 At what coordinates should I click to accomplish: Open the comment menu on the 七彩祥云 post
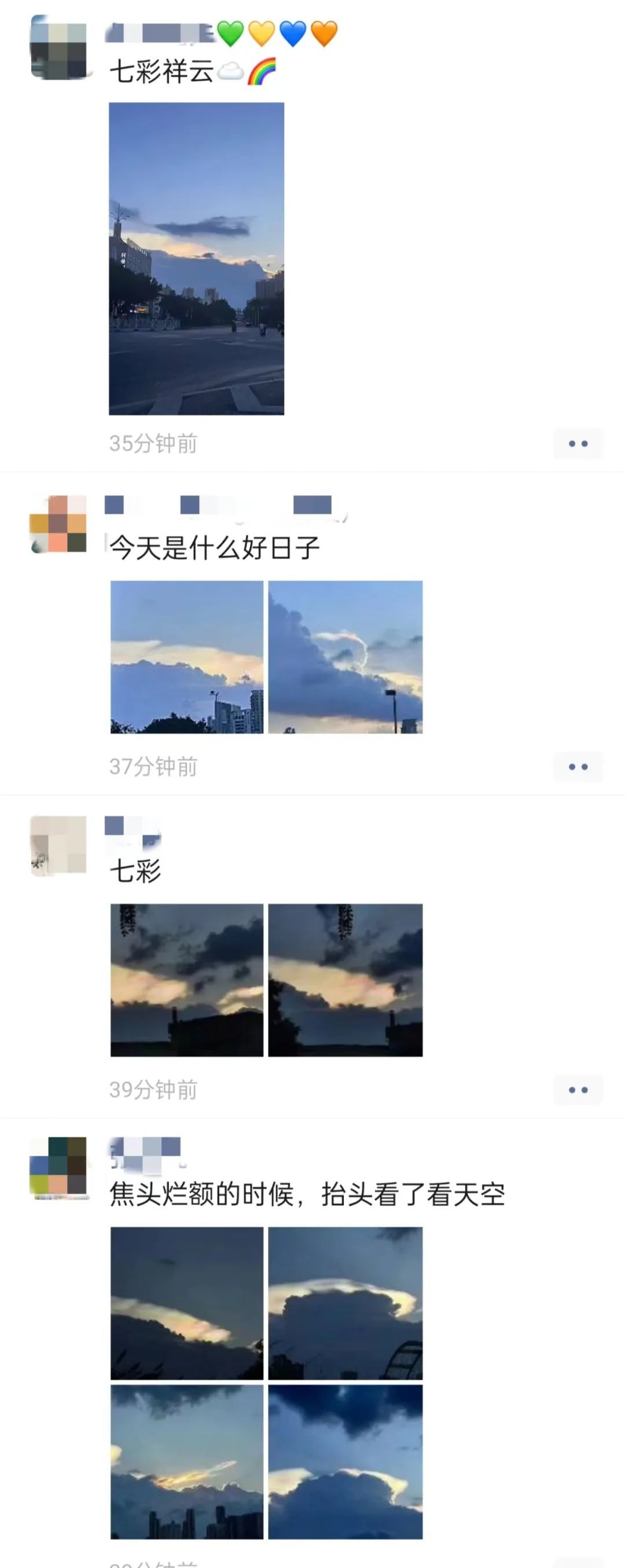pyautogui.click(x=578, y=444)
